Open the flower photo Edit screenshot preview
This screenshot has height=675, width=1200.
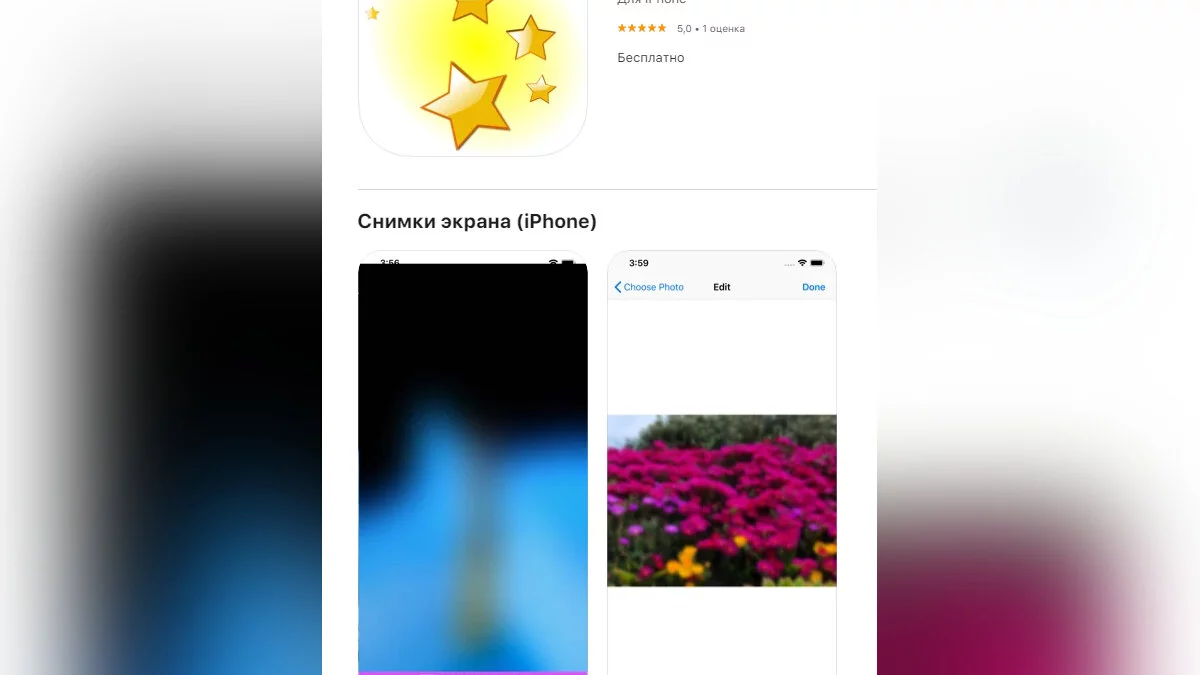coord(721,465)
